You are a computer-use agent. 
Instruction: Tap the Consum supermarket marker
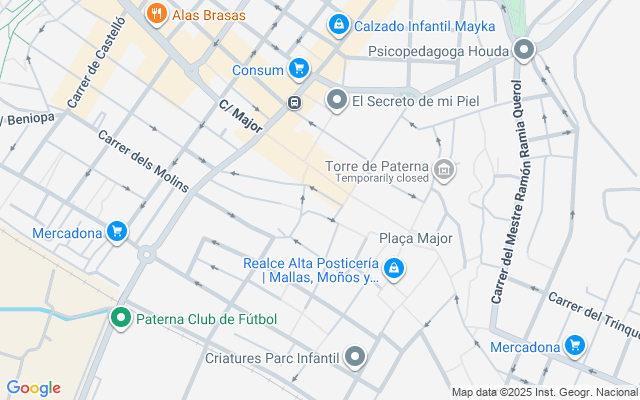298,69
